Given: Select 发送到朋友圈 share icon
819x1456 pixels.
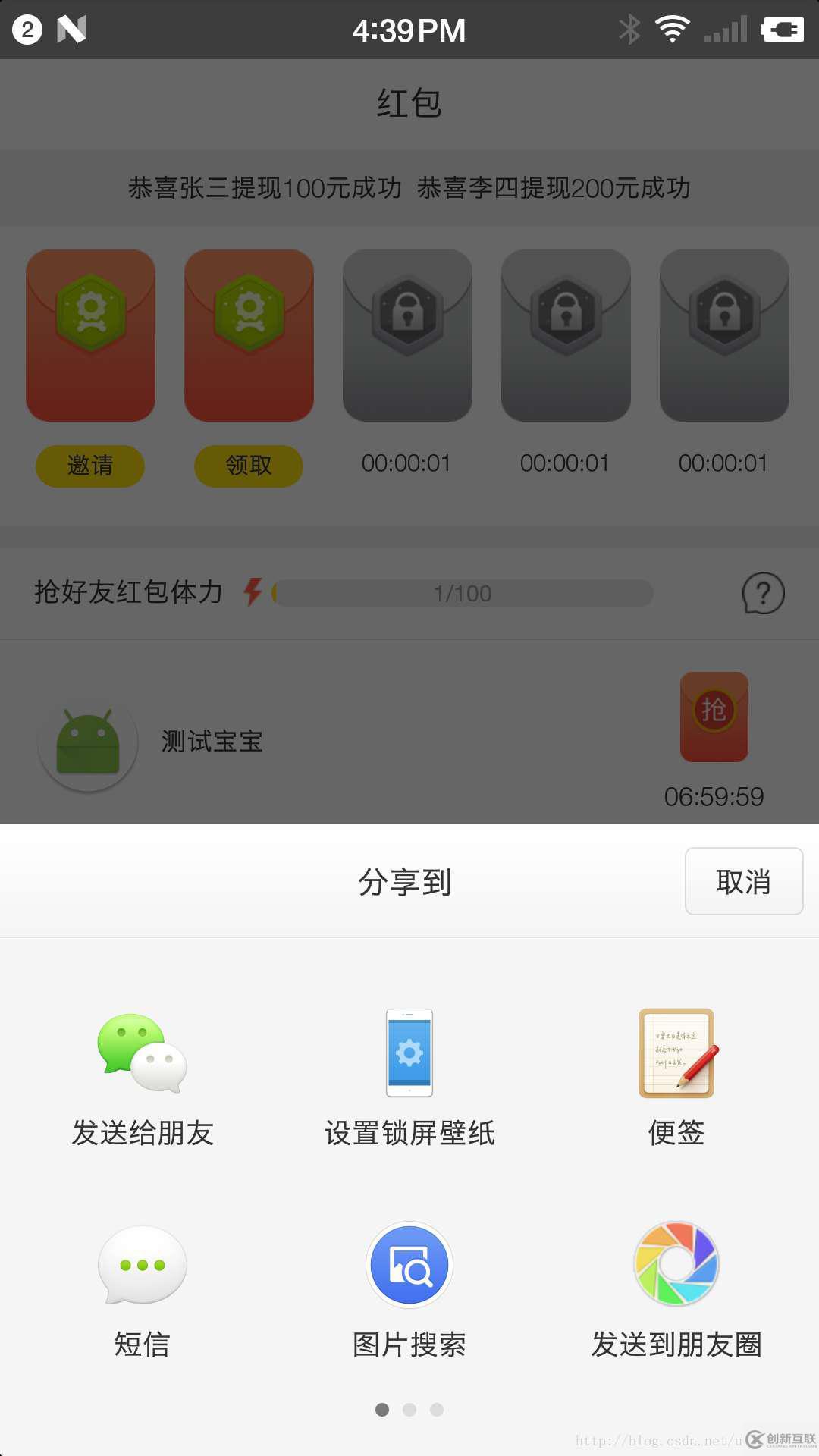Looking at the screenshot, I should tap(676, 1265).
